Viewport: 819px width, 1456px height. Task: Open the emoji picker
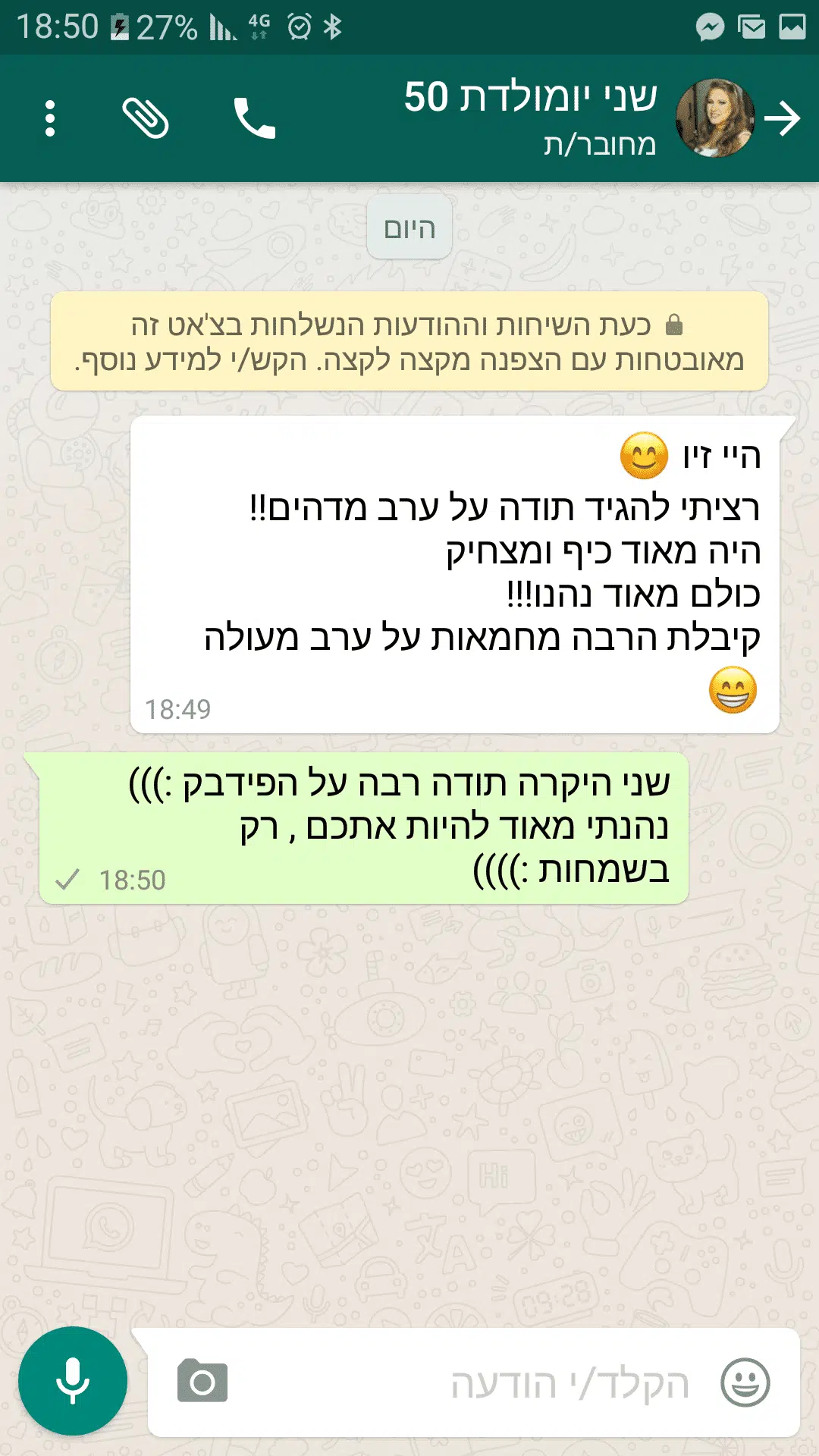tap(745, 1382)
